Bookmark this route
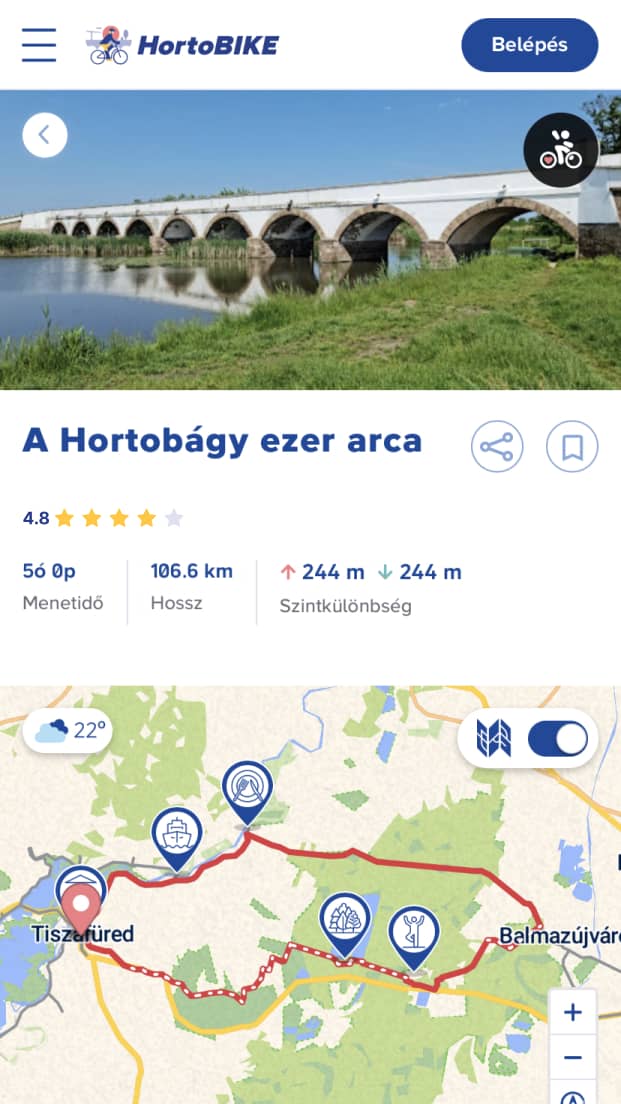Screen dimensions: 621x1104 [x=572, y=446]
